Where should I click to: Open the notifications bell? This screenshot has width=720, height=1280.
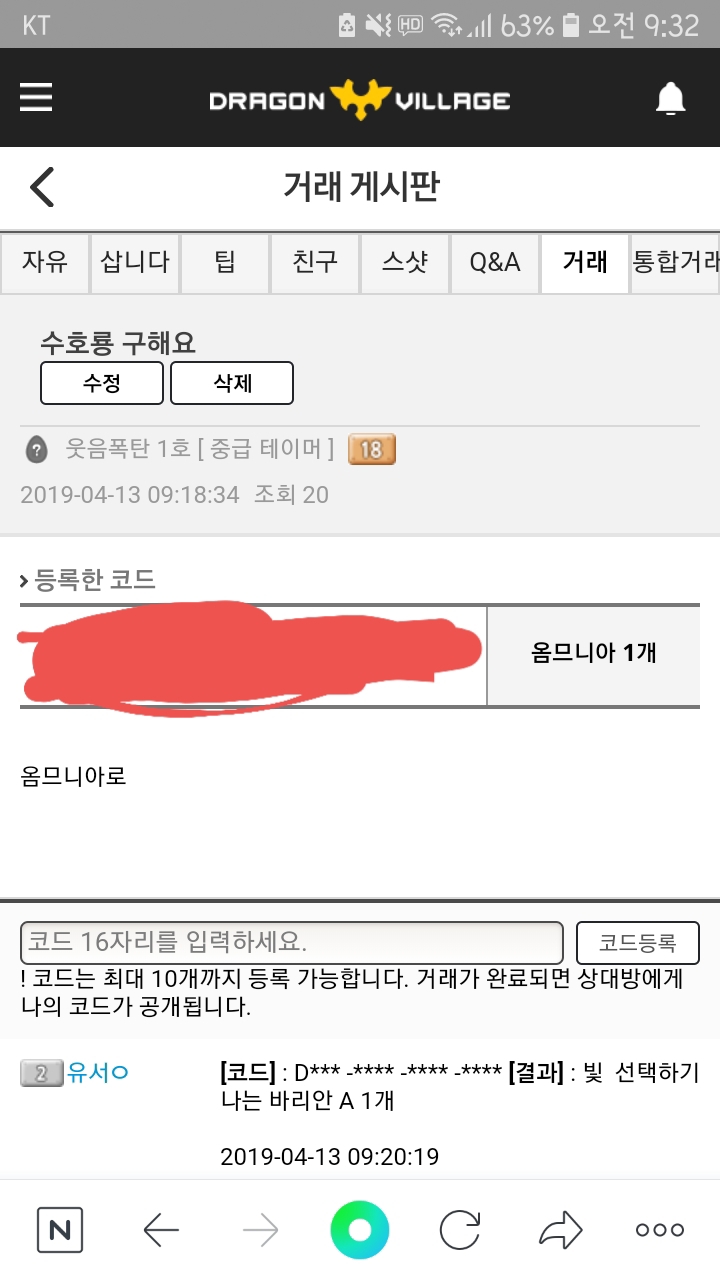tap(670, 99)
